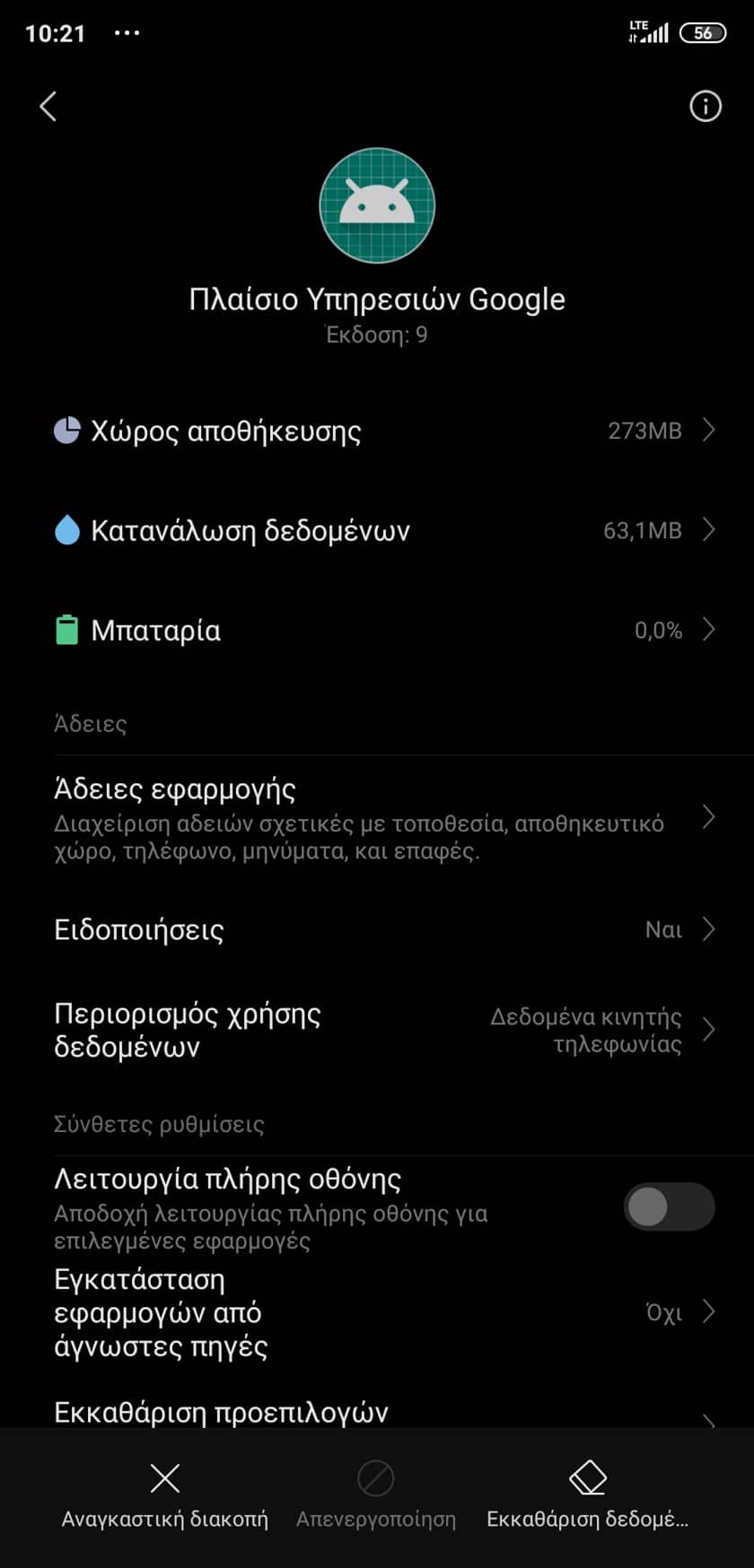Open Εγκατάσταση εφαρμογών από άγνωστες πηγές
This screenshot has height=1568, width=754.
pos(377,1312)
